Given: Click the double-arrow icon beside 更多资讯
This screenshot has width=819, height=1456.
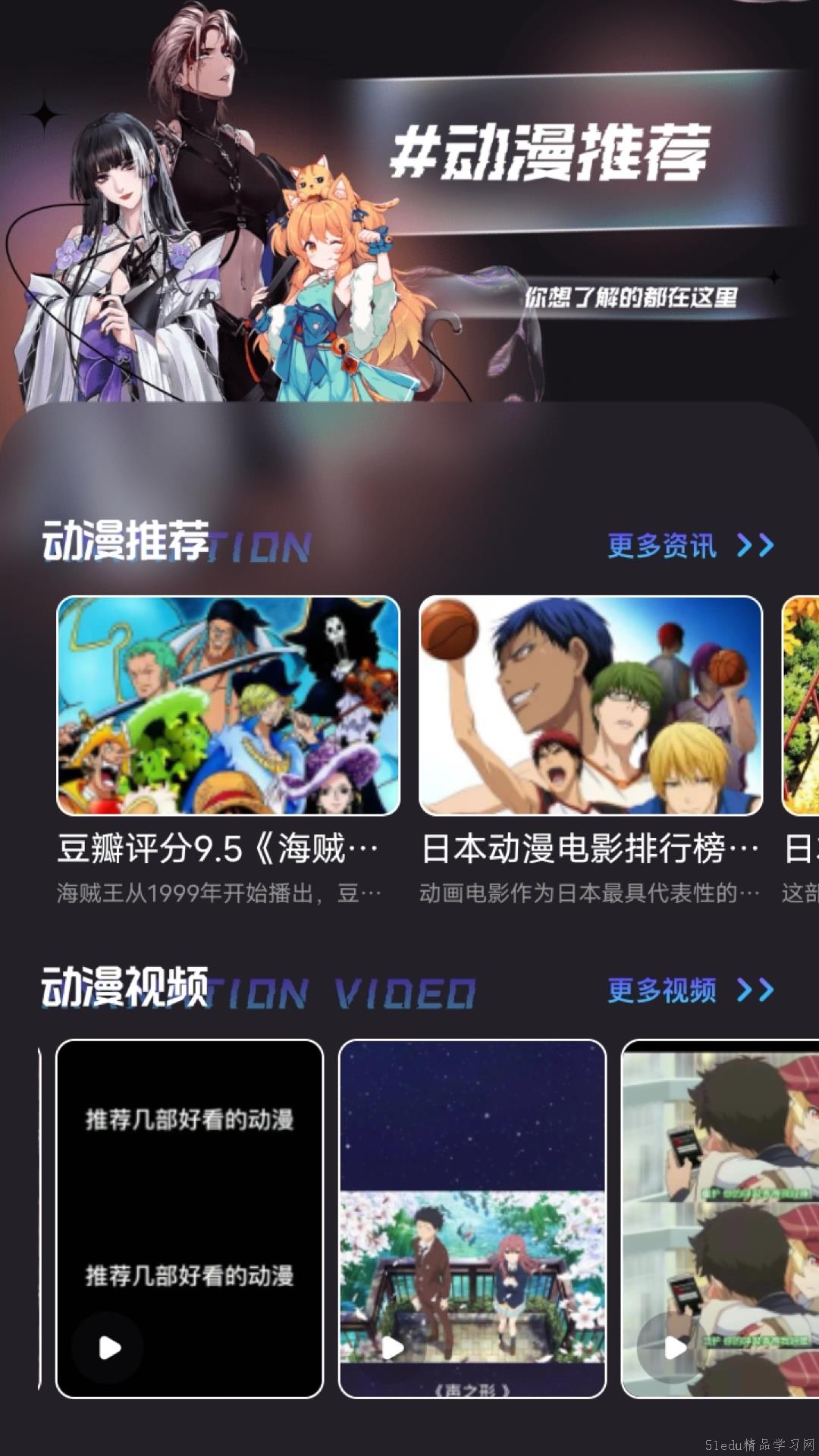Looking at the screenshot, I should coord(755,544).
